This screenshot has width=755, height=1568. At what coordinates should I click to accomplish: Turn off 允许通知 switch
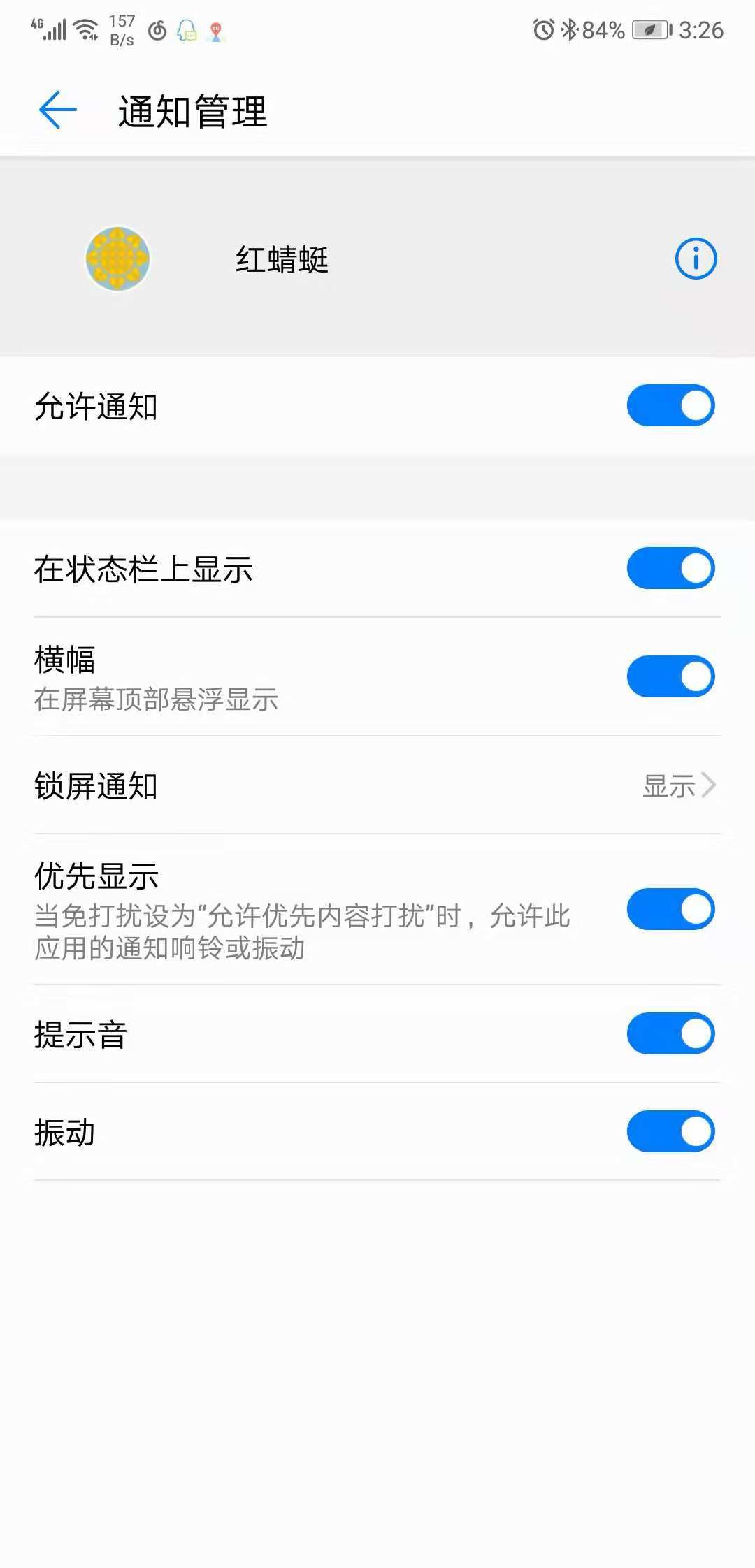point(670,405)
